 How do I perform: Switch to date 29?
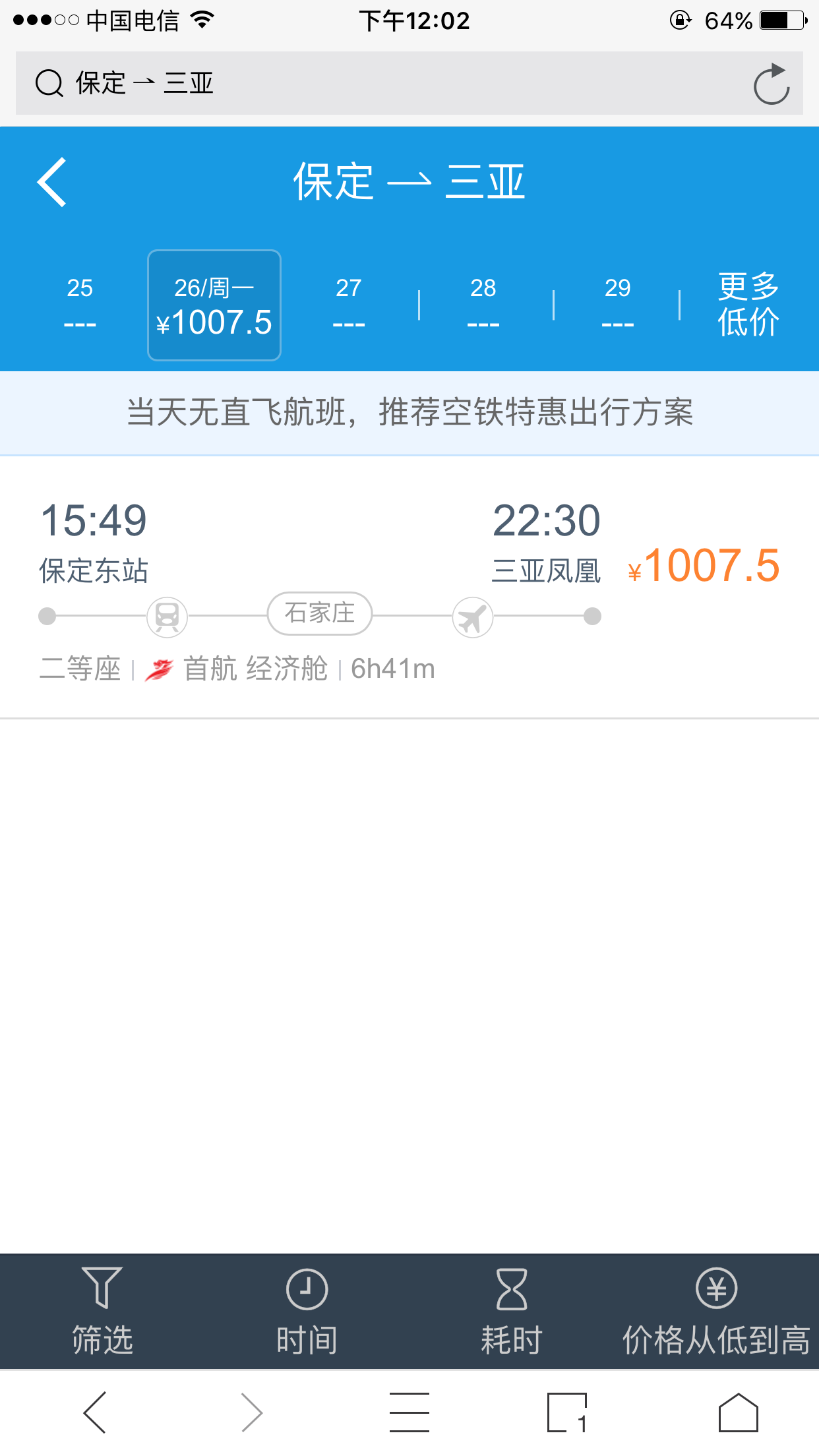coord(618,305)
